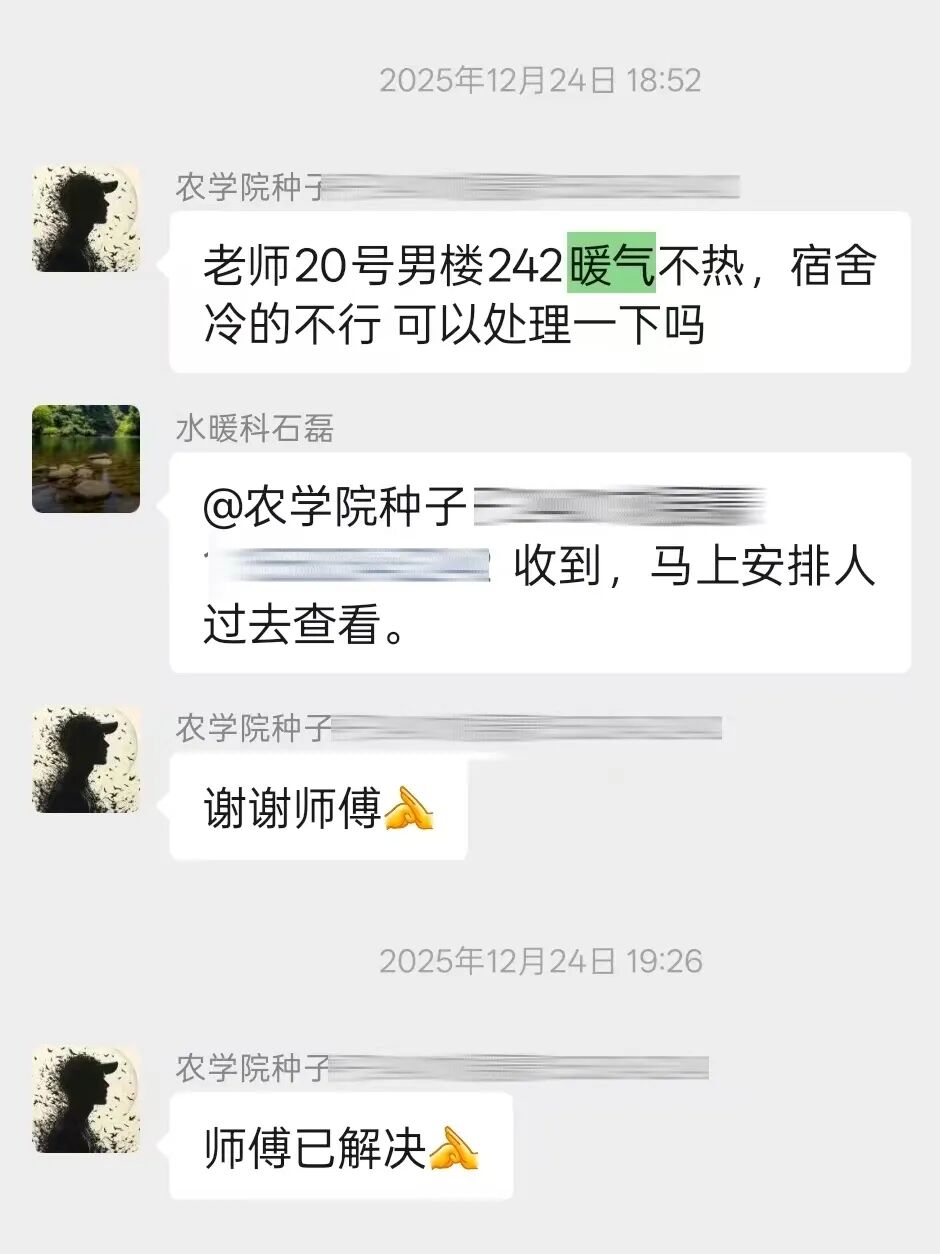Image resolution: width=940 pixels, height=1254 pixels.
Task: Tap the avatar beside 师傅已解决 message
Action: pos(86,1099)
